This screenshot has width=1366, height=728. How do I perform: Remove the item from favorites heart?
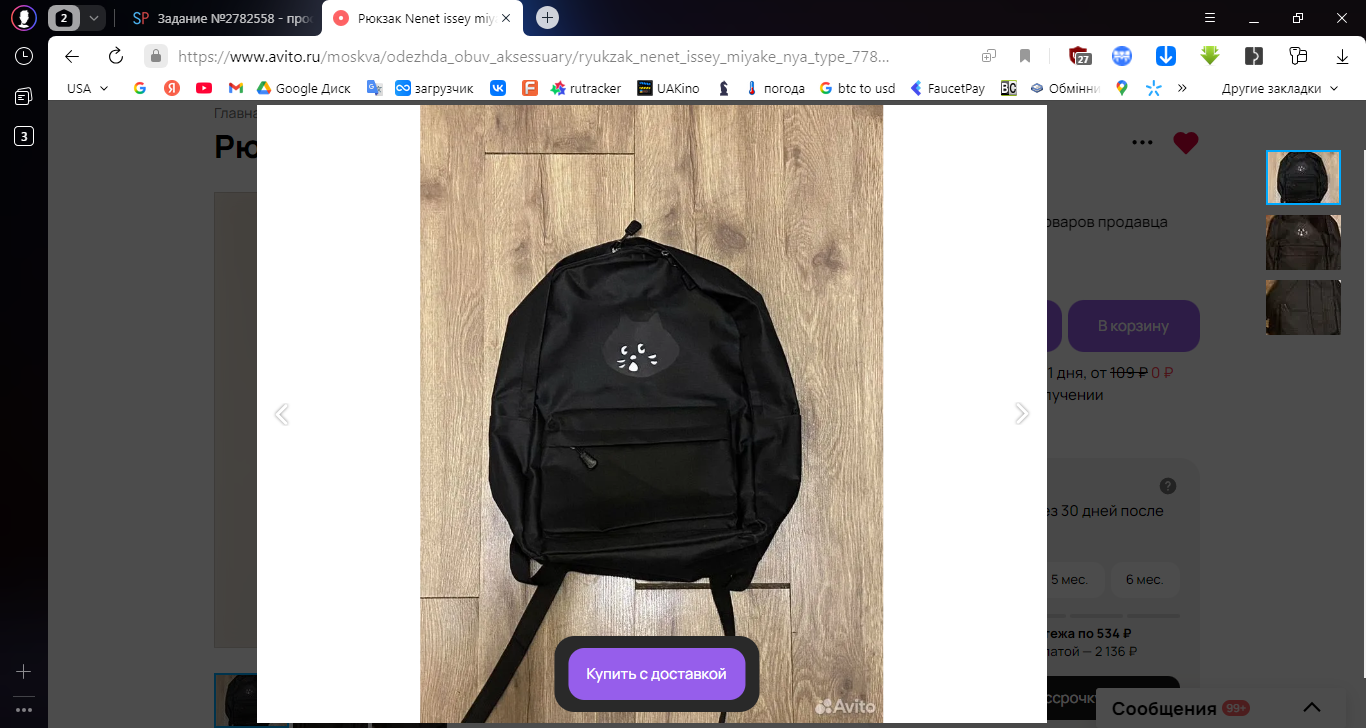(x=1186, y=143)
